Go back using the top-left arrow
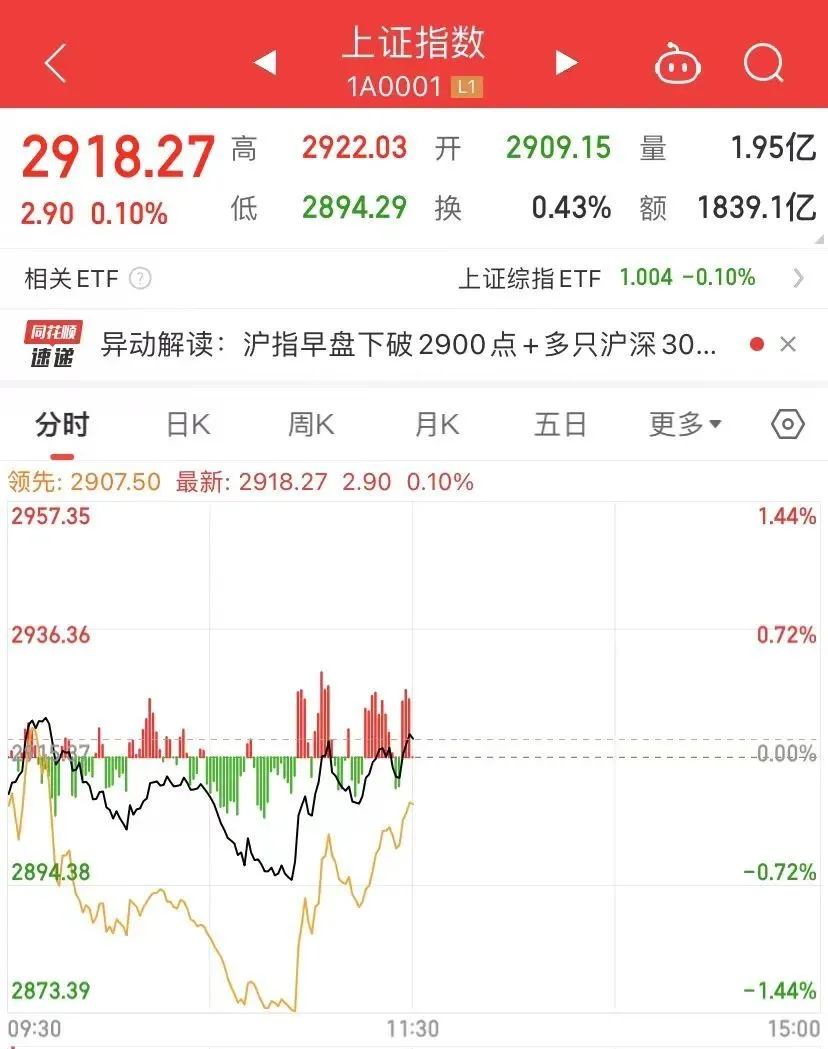Screen dimensions: 828x1049 (x=55, y=64)
